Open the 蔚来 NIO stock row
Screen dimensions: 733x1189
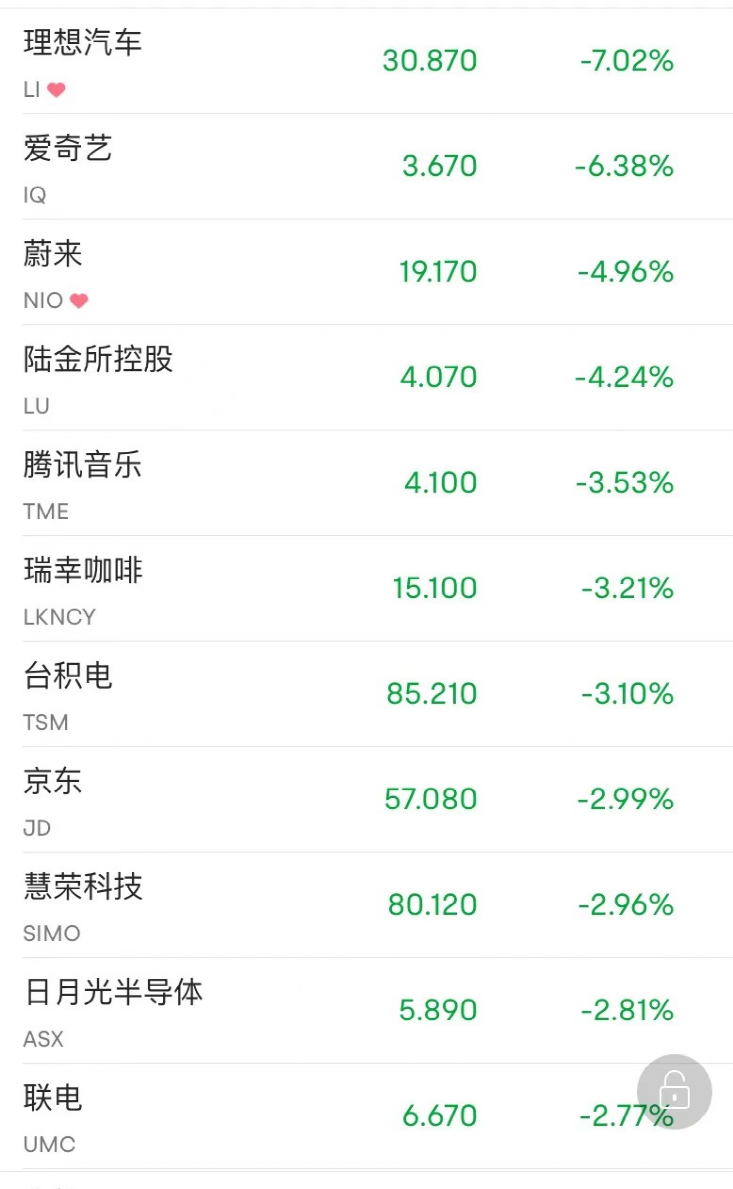click(x=366, y=272)
